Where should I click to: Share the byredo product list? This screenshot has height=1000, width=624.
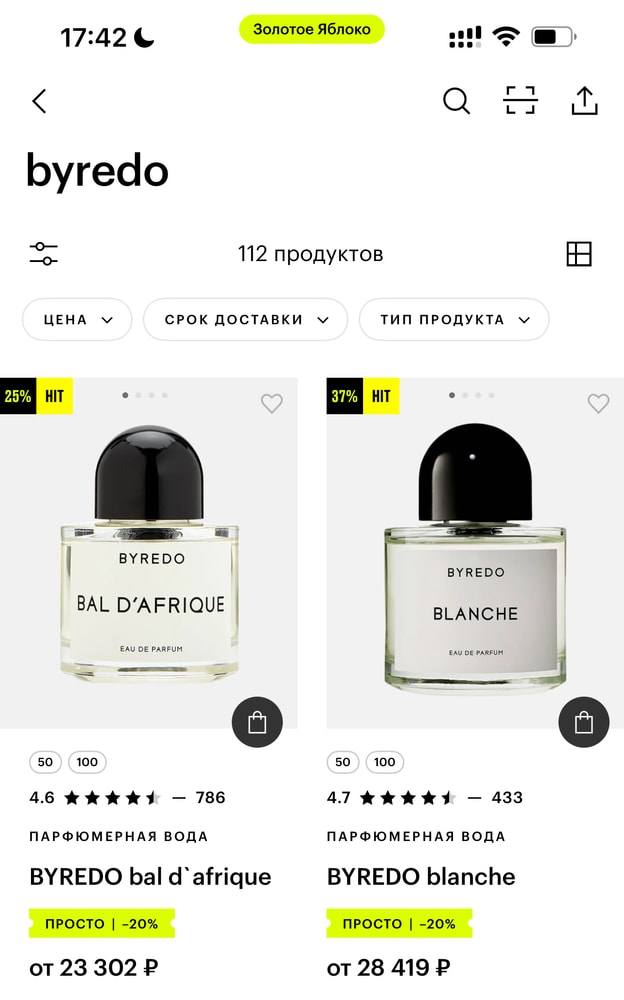[584, 101]
